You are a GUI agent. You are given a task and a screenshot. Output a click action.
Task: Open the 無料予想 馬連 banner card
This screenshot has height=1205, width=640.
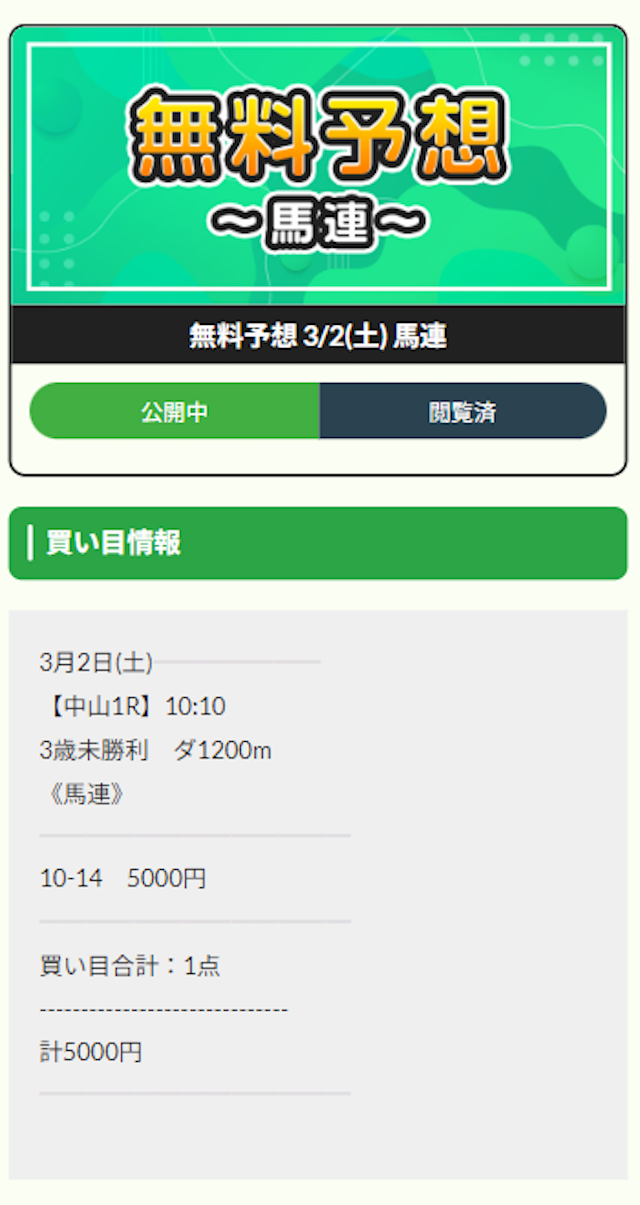(x=318, y=165)
